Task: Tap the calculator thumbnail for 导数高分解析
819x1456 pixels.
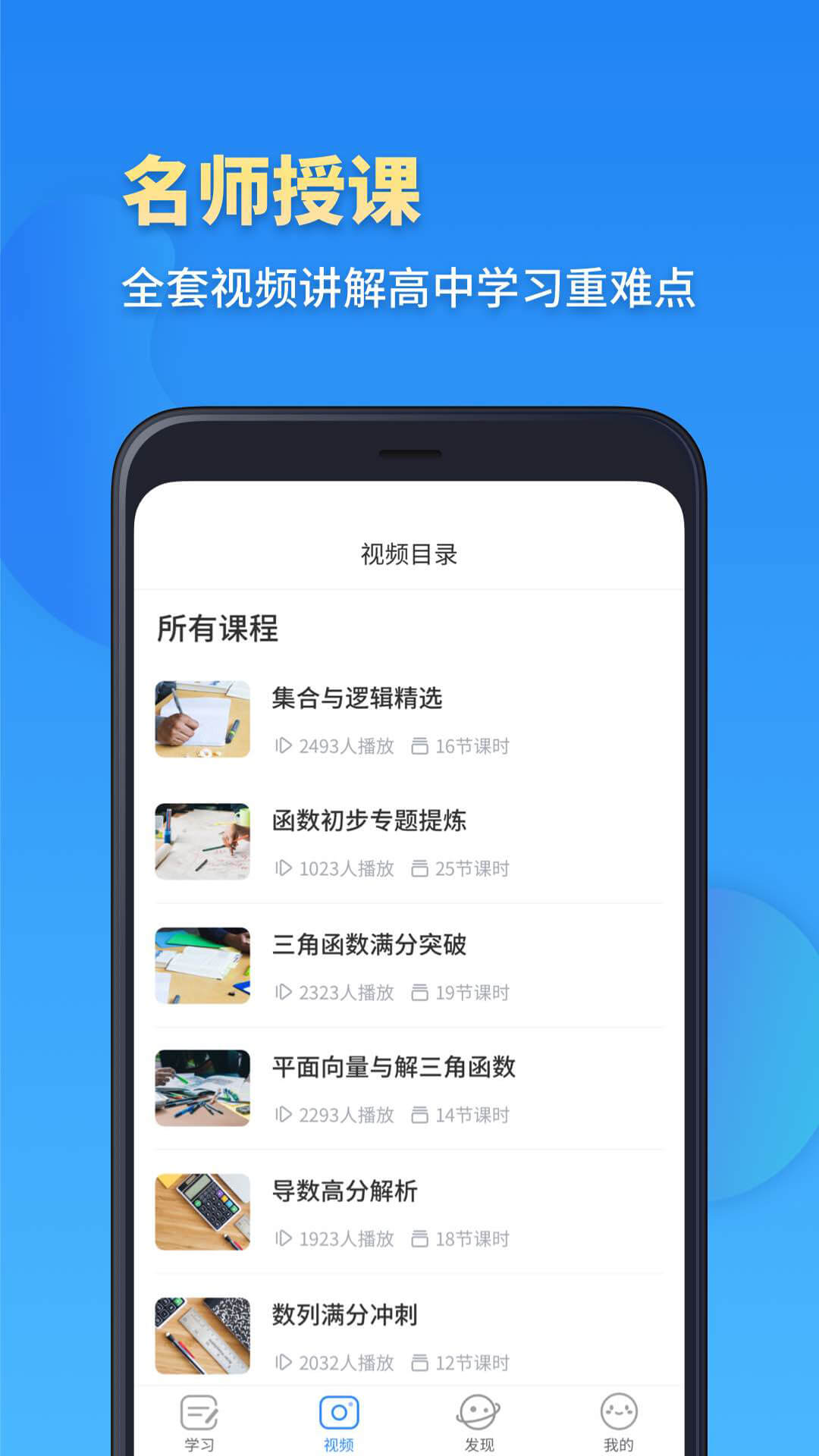Action: pyautogui.click(x=202, y=1212)
